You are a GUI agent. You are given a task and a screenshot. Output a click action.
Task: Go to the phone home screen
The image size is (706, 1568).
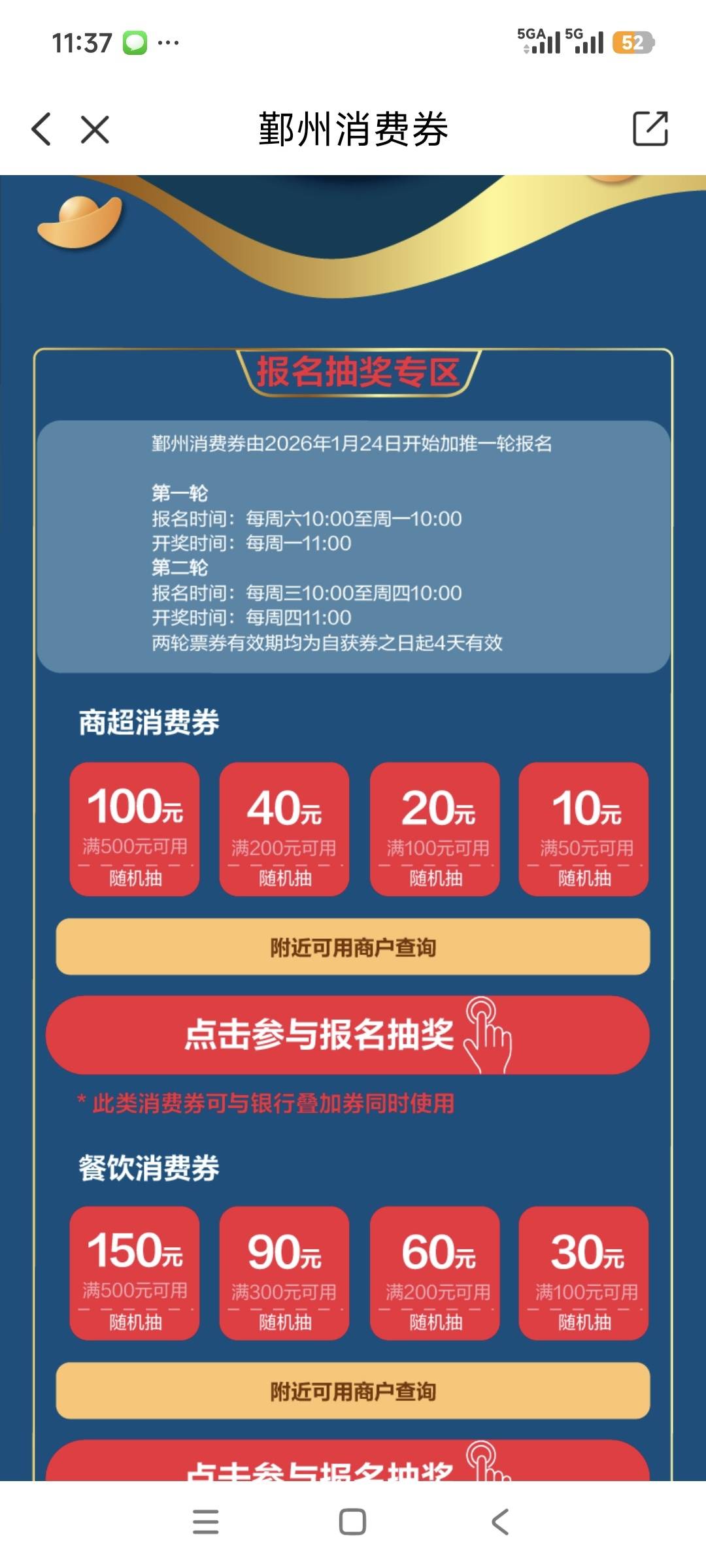point(352,1522)
